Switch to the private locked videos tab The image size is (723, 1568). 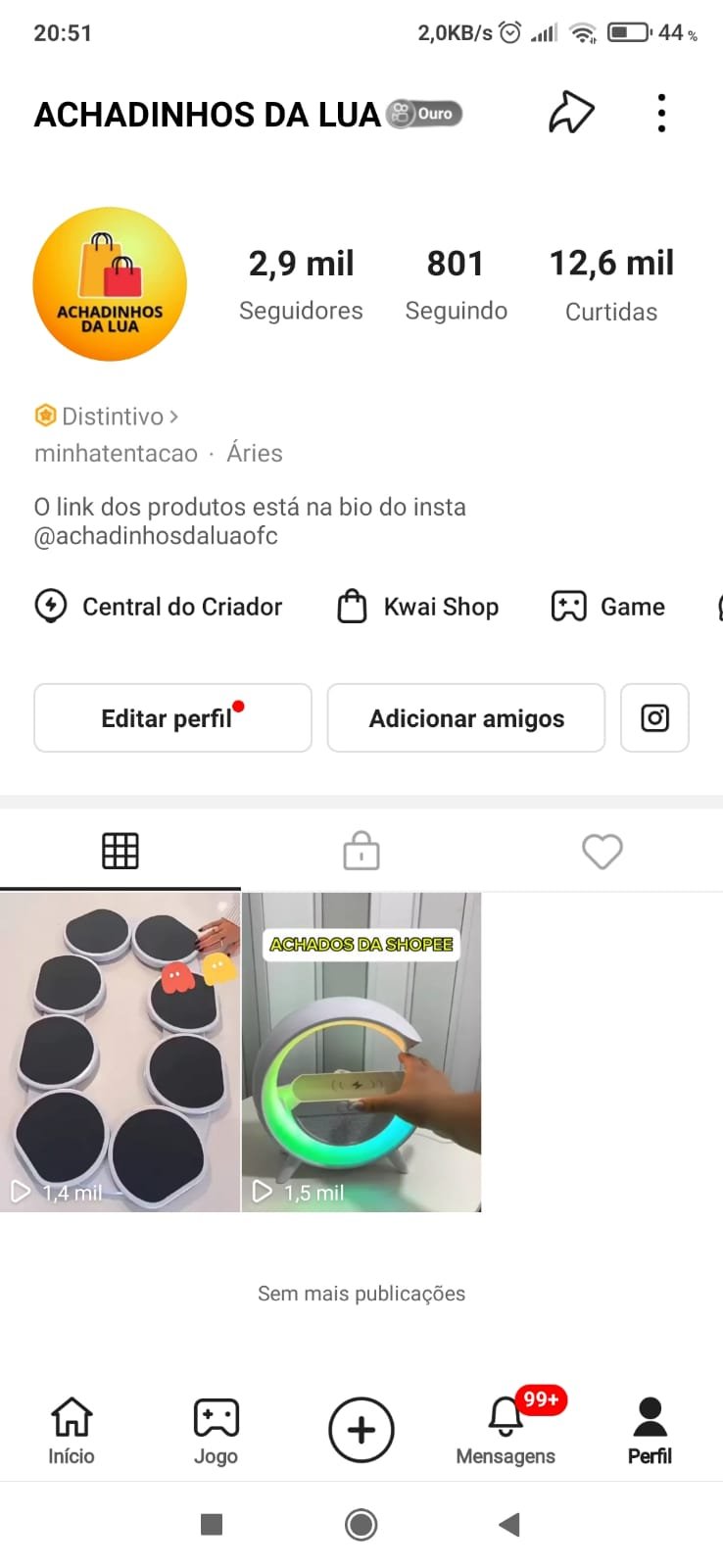point(361,851)
